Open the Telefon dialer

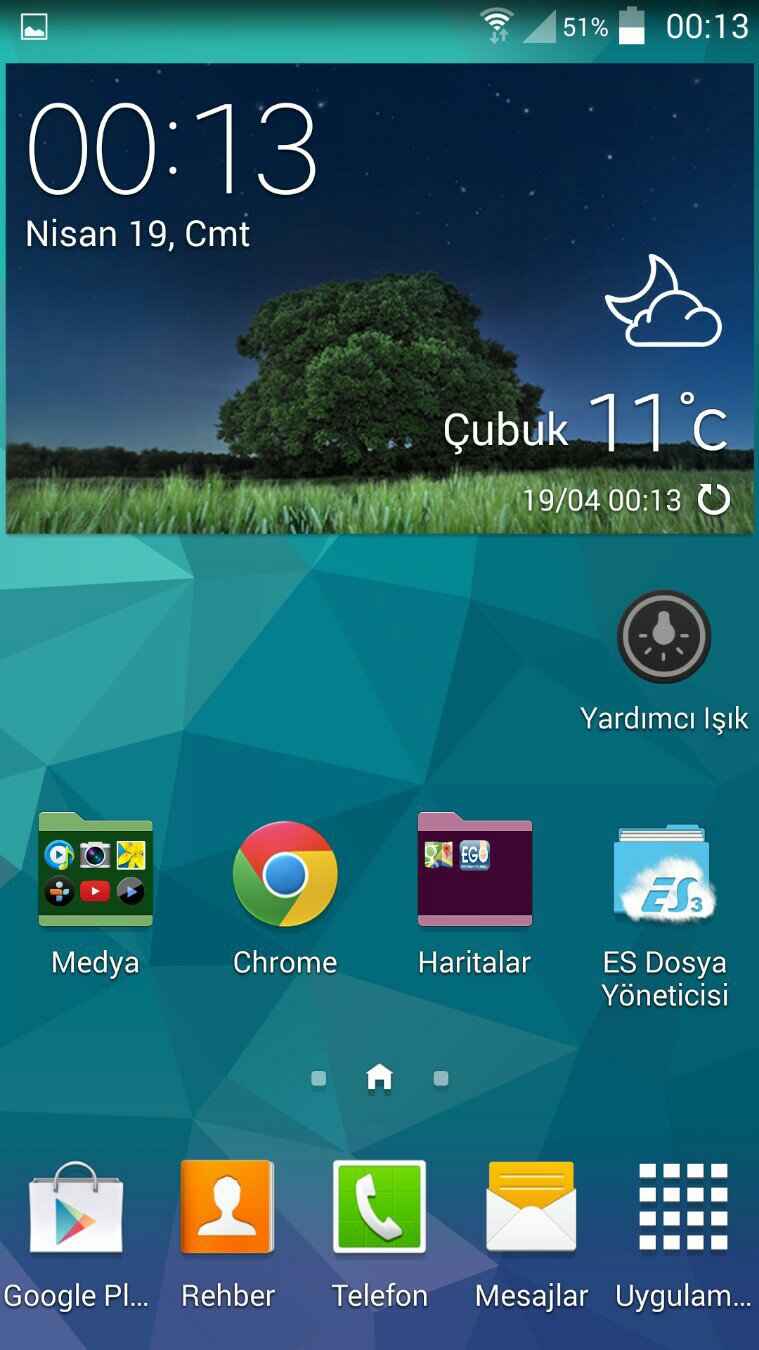(379, 1208)
